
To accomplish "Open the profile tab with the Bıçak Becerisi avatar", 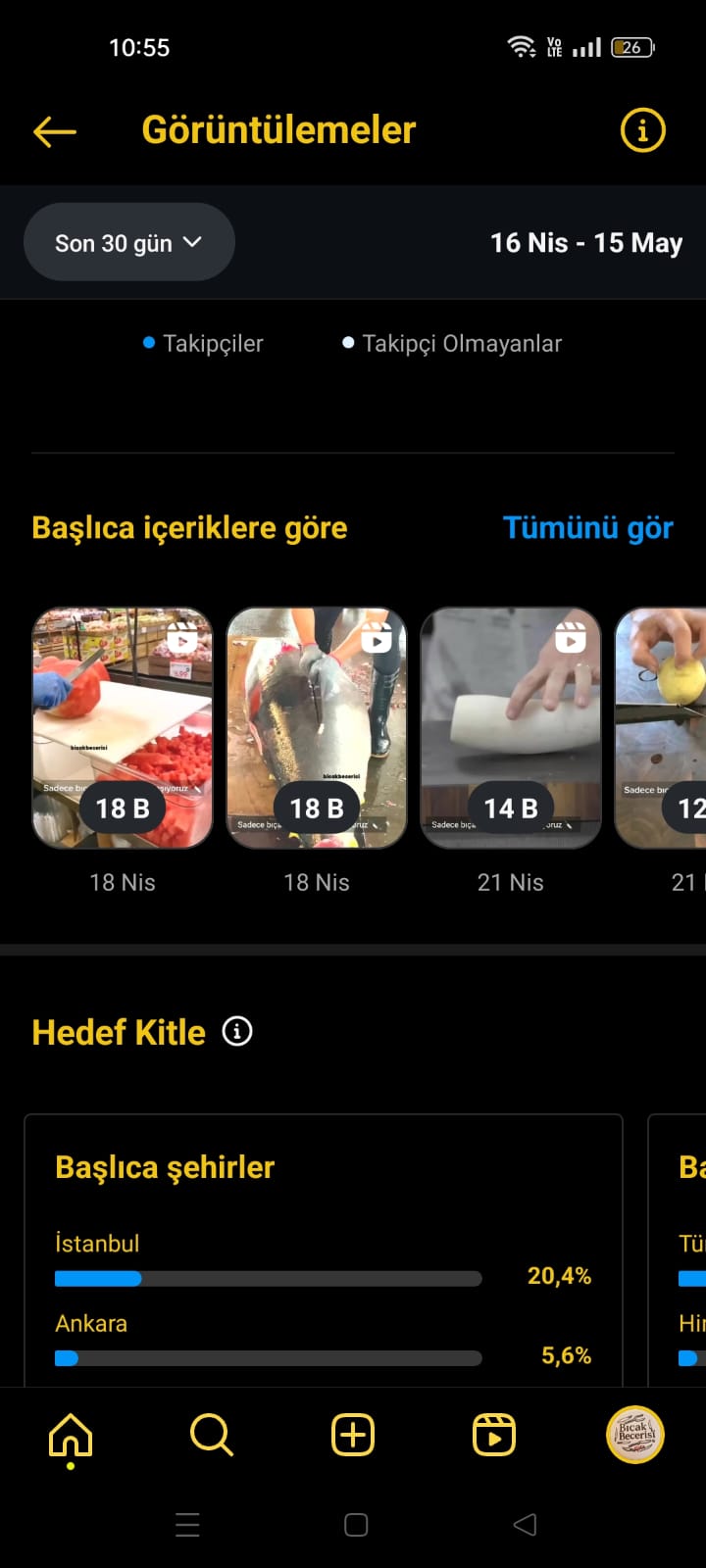I will coord(635,1436).
